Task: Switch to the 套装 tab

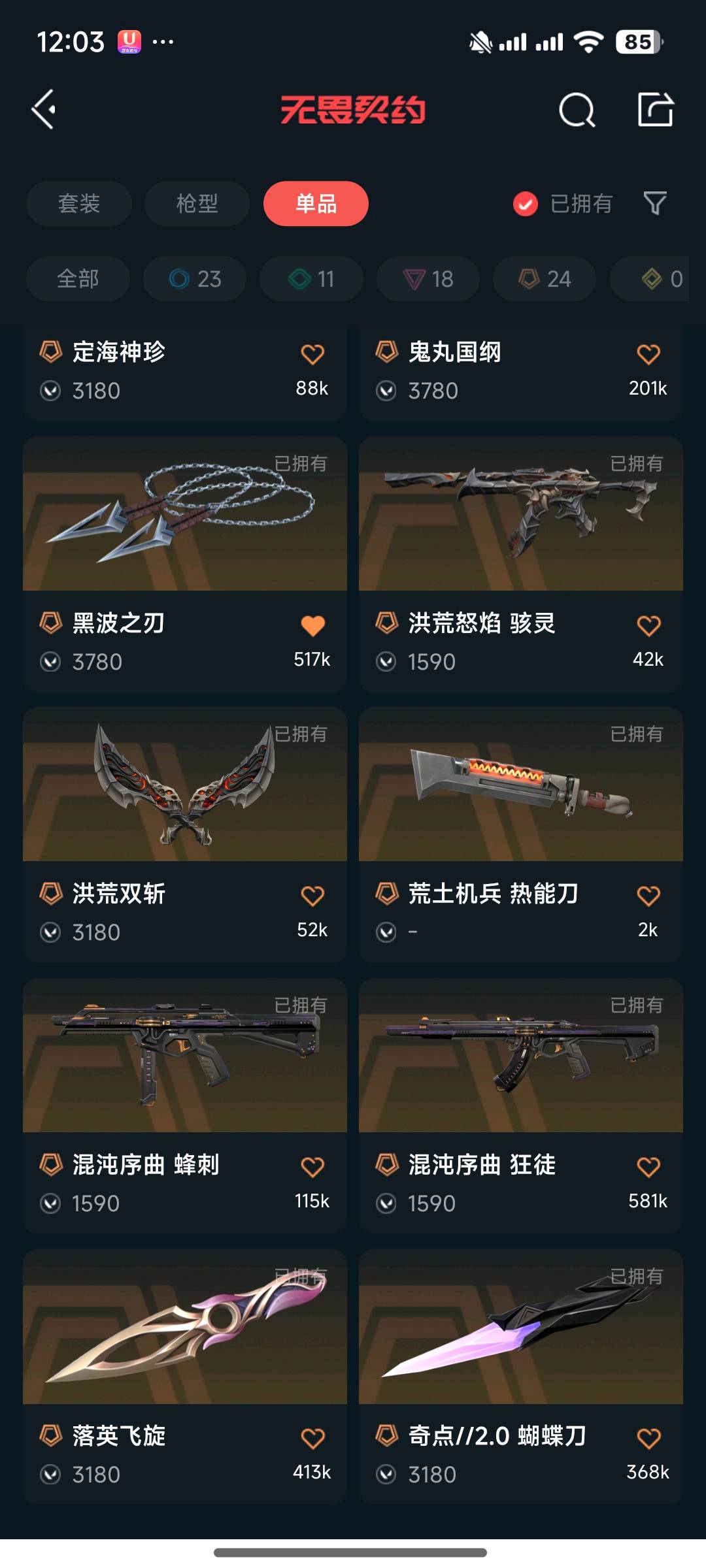Action: click(x=79, y=203)
